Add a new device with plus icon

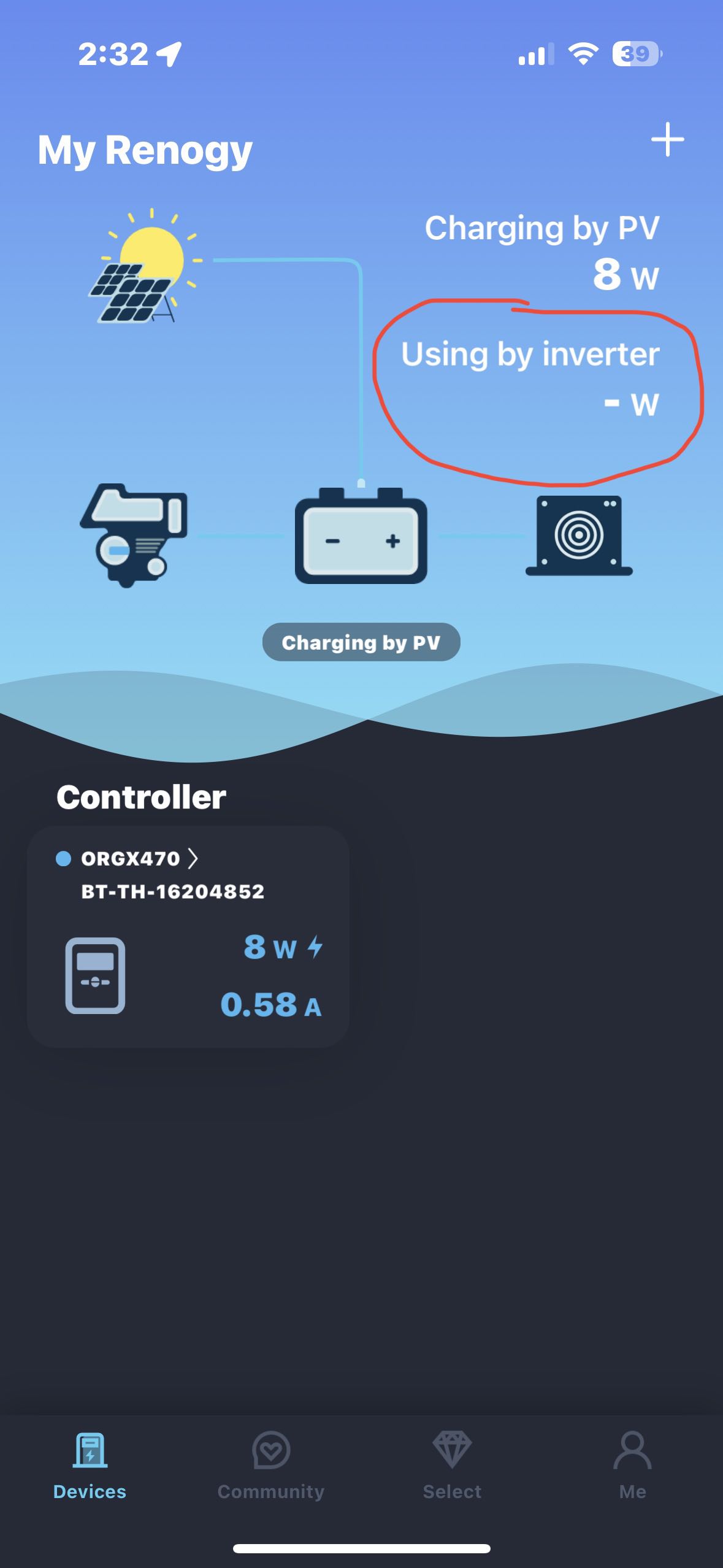coord(667,140)
